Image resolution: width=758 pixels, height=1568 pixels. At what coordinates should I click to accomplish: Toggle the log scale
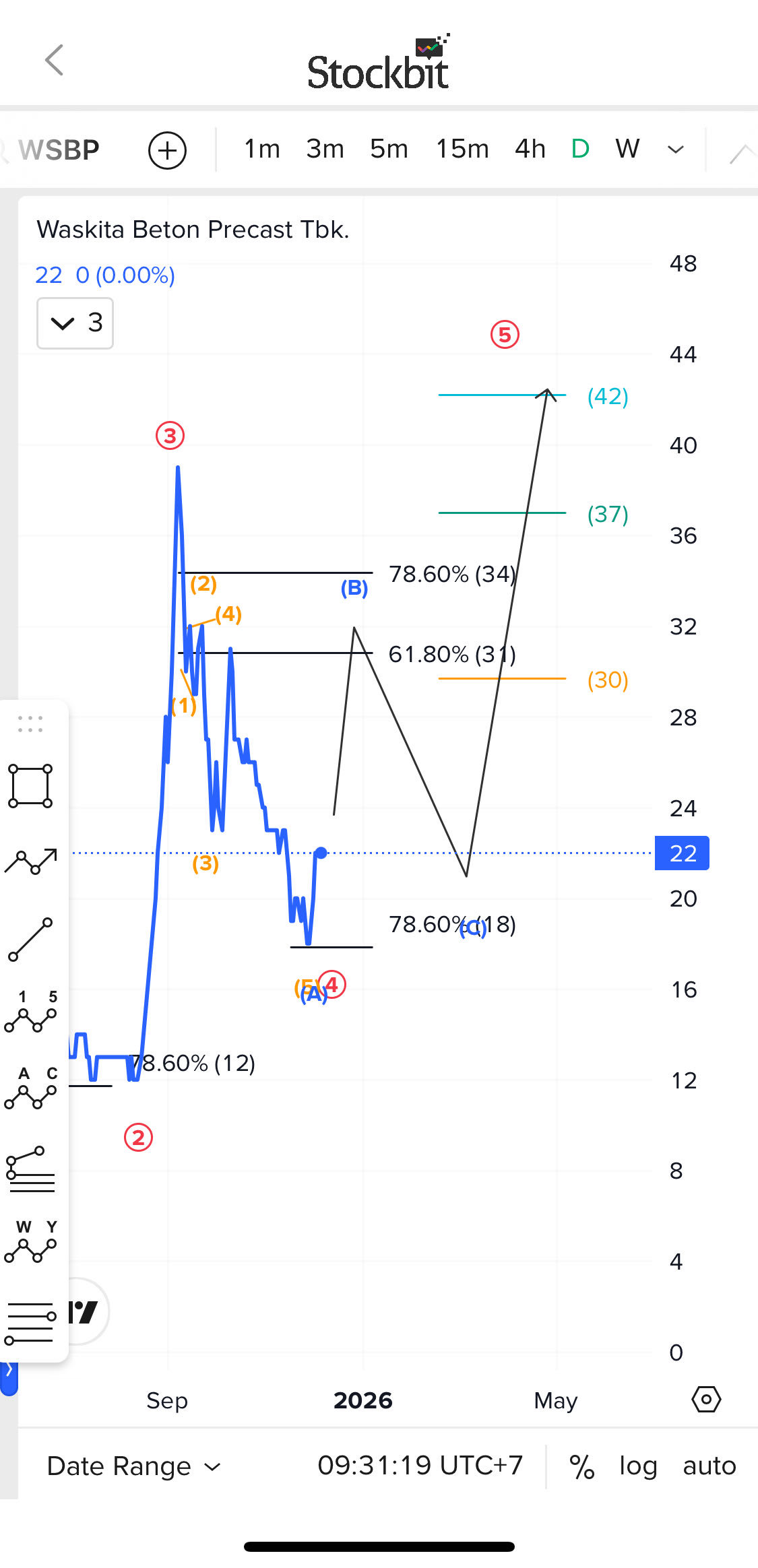point(638,1466)
